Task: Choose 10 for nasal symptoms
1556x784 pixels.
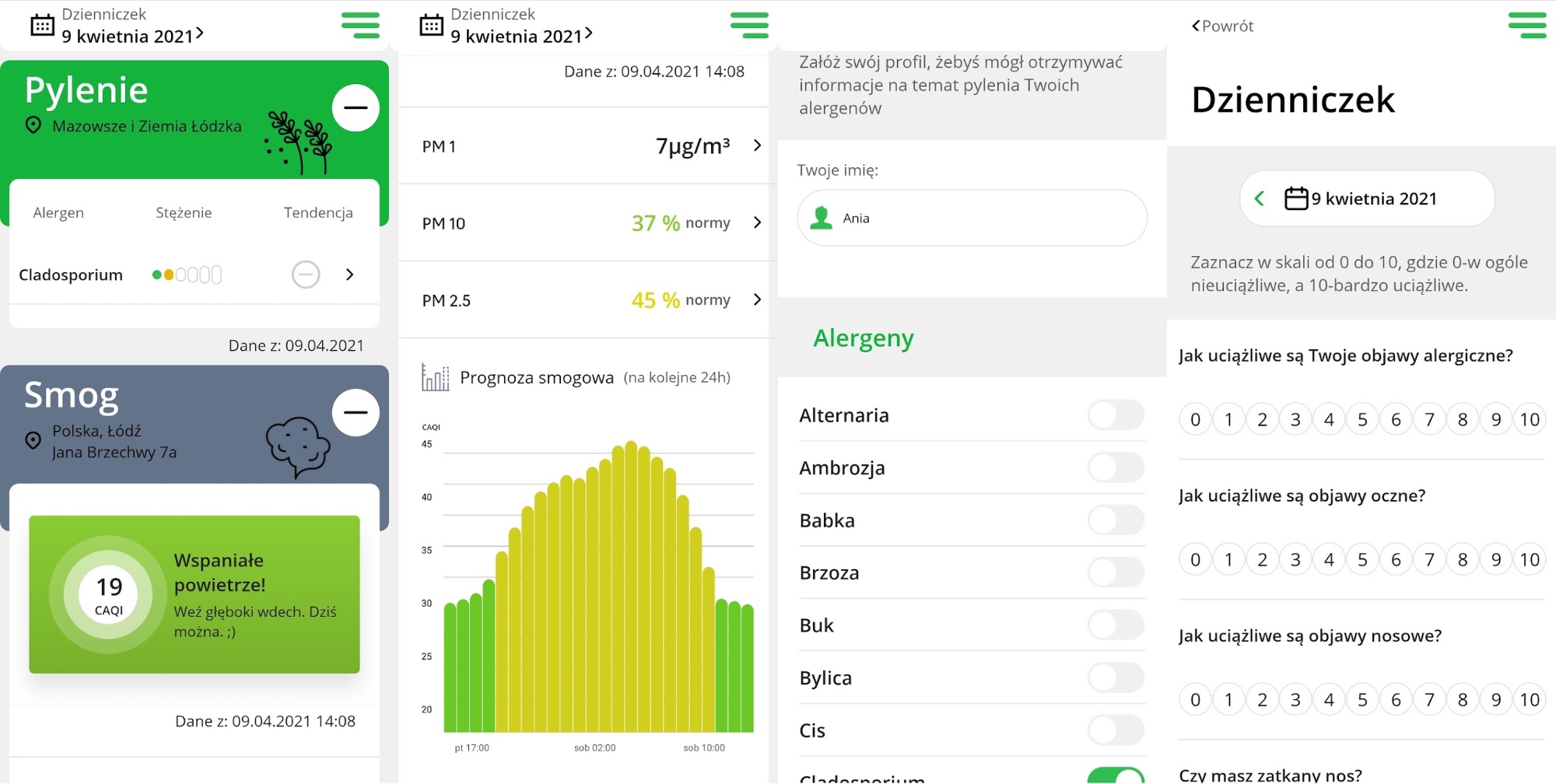Action: pyautogui.click(x=1529, y=700)
